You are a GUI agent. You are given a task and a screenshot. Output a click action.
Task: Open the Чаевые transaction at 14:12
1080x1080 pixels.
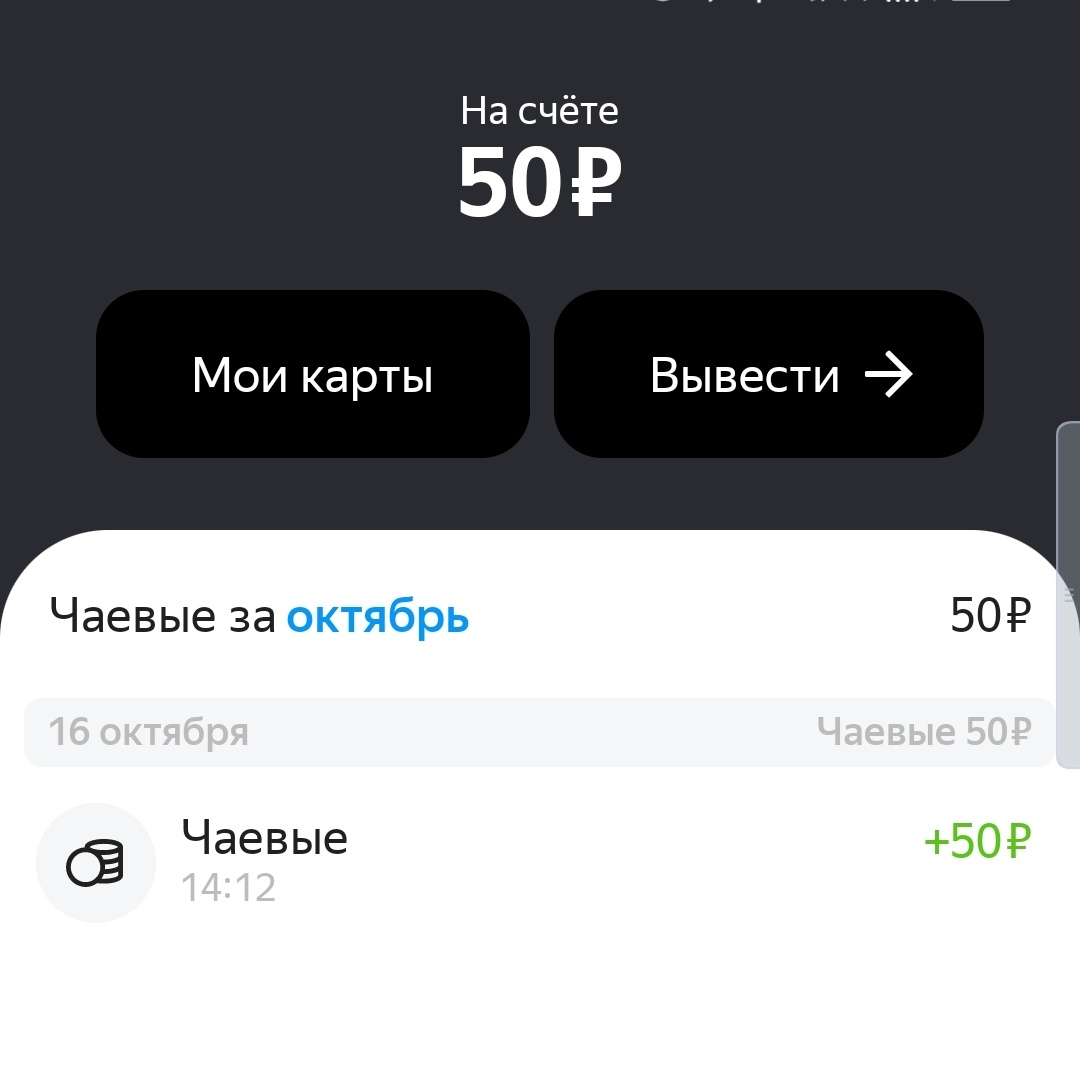(530, 861)
